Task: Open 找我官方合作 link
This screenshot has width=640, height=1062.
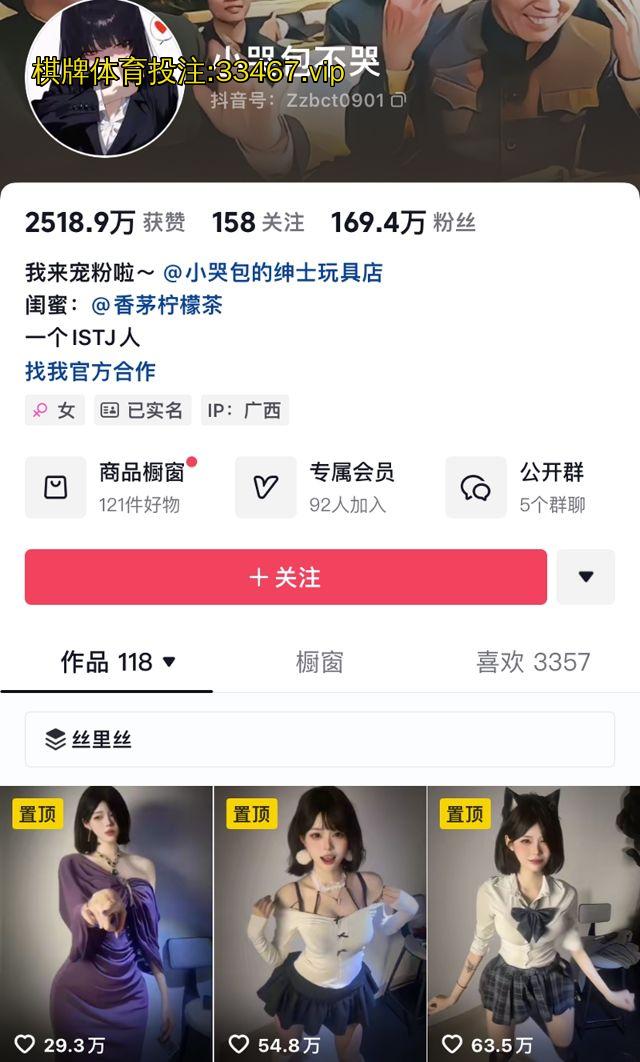Action: point(90,371)
